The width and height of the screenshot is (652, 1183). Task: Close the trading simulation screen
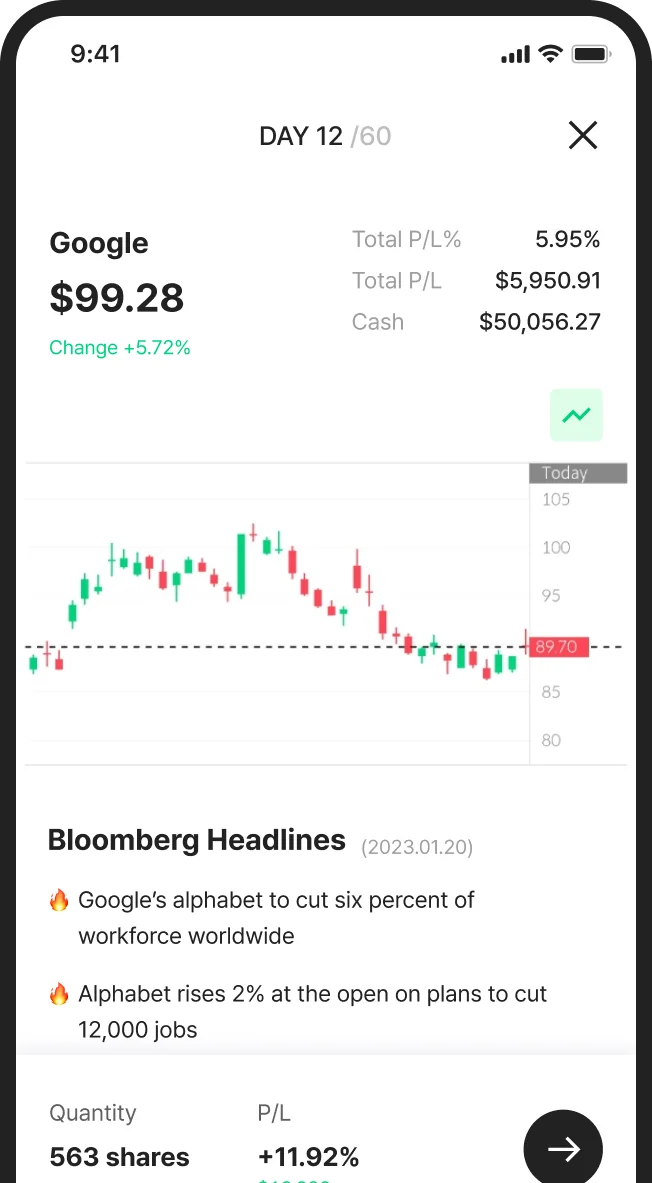point(583,136)
